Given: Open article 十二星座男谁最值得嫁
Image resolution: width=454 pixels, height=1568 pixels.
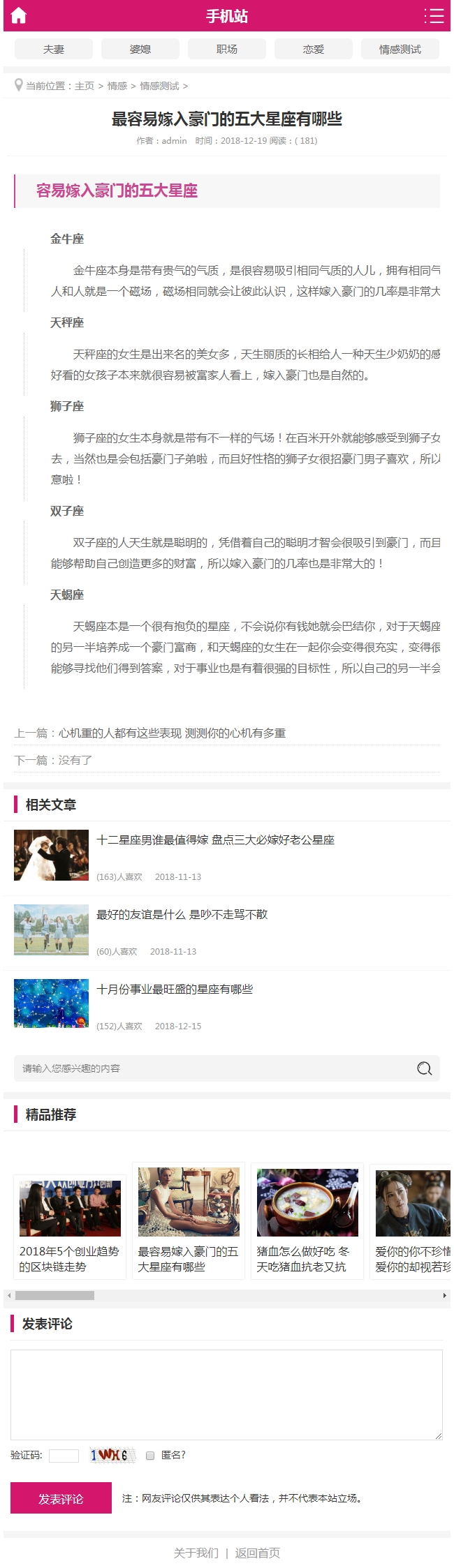Looking at the screenshot, I should pyautogui.click(x=215, y=839).
